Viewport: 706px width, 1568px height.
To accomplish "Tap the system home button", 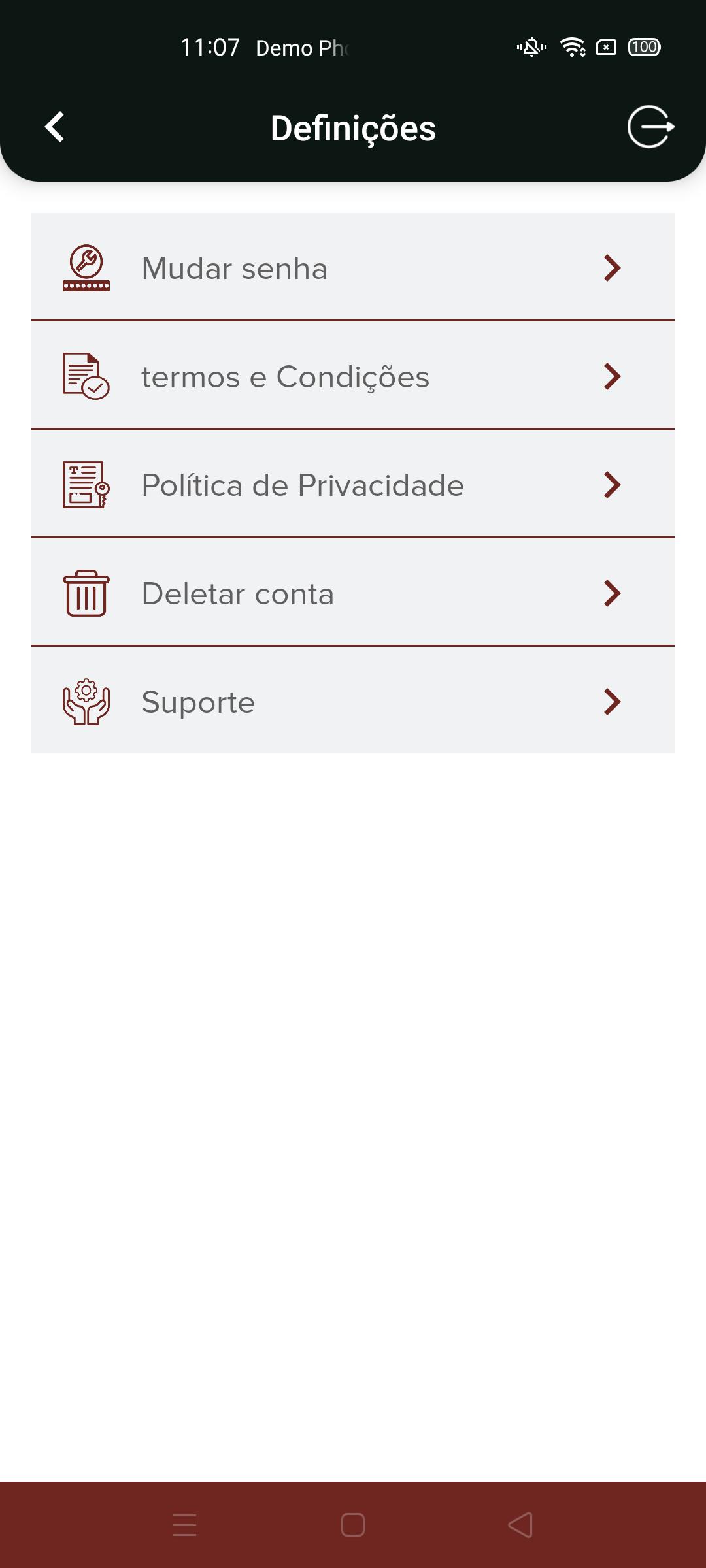I will click(353, 1525).
